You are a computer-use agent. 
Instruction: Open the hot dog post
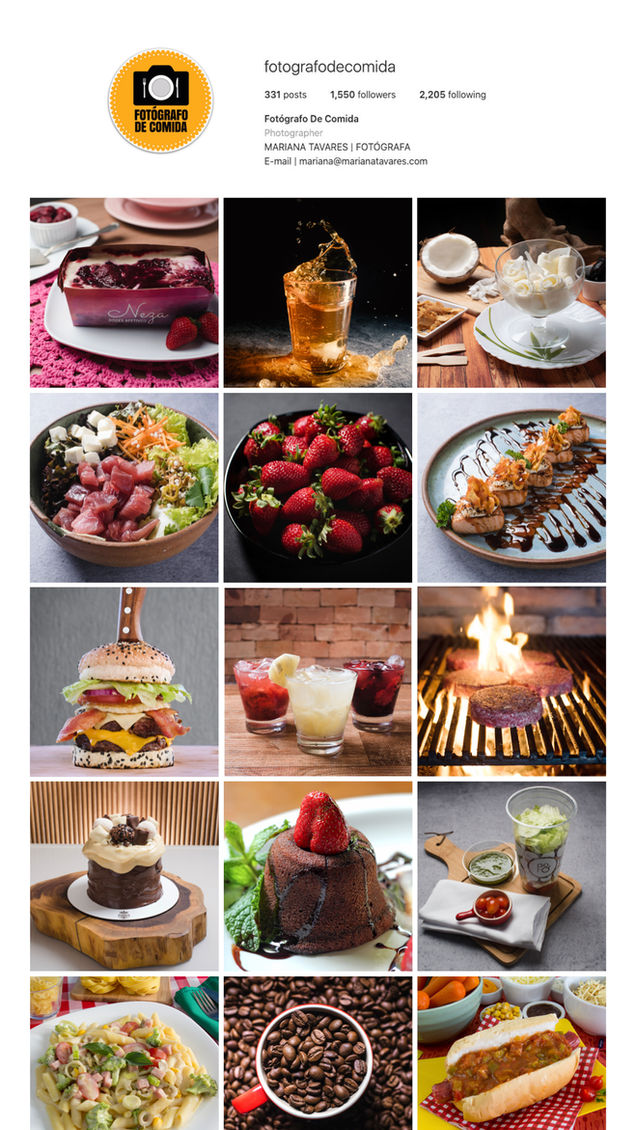[x=511, y=1053]
